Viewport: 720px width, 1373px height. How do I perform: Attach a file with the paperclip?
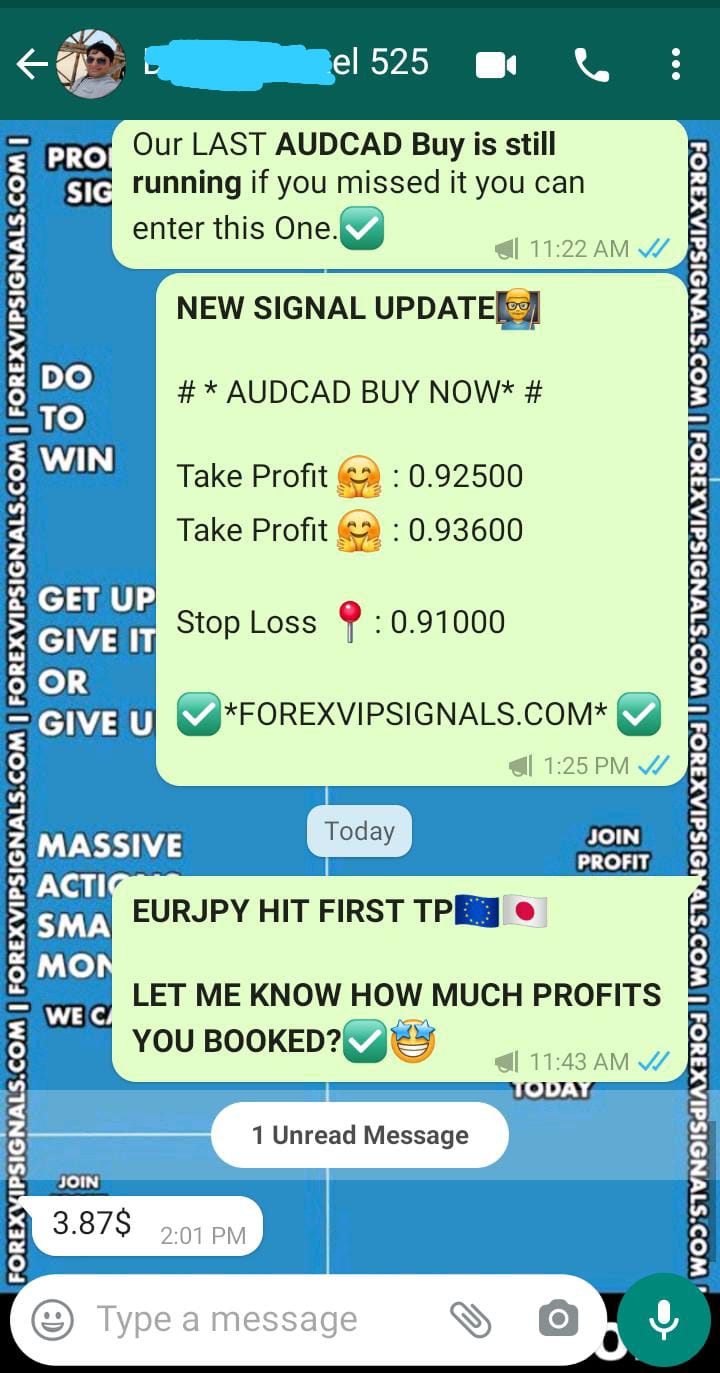tap(470, 1320)
